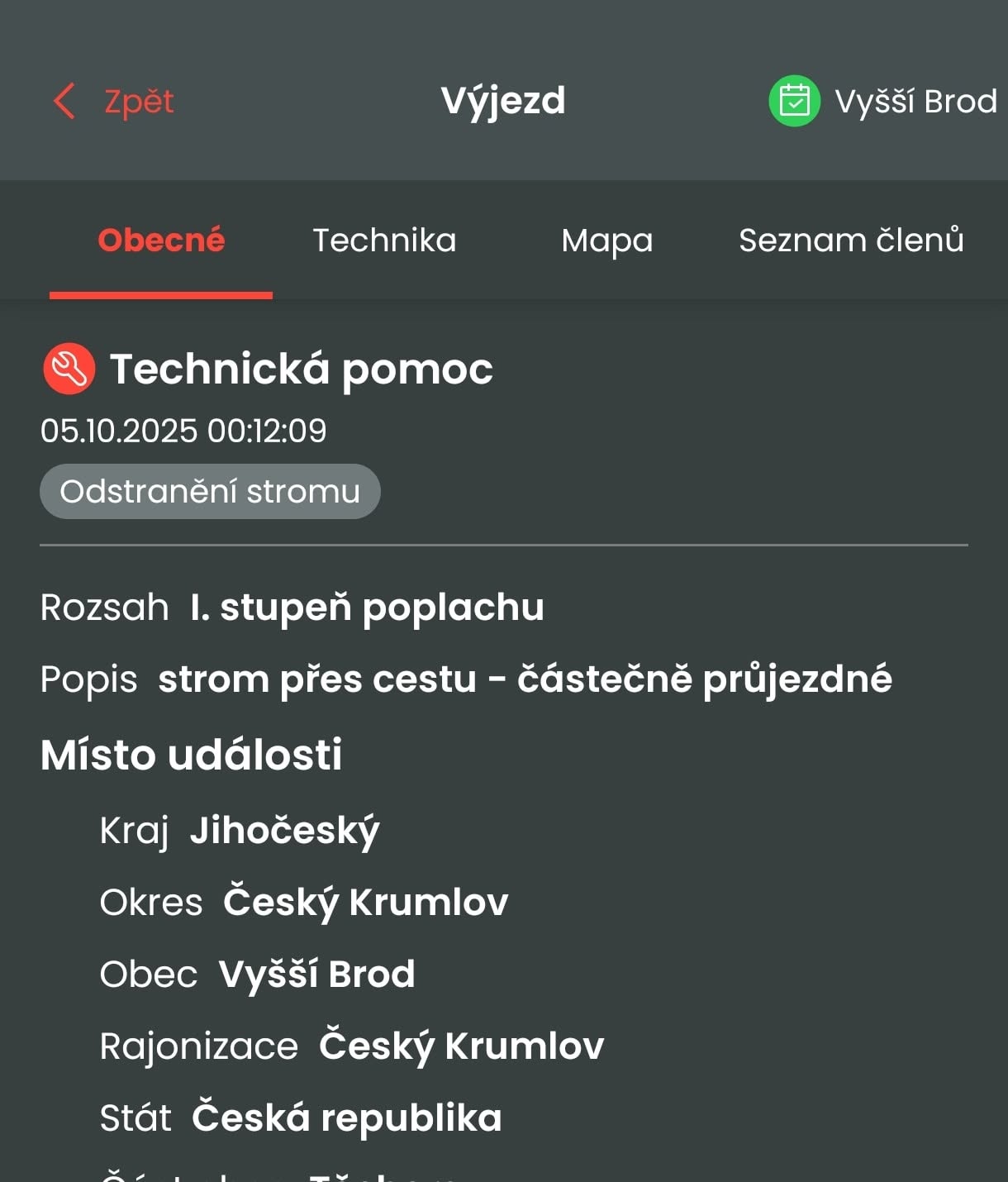Switch to the Technika tab
This screenshot has height=1182, width=1008.
(x=384, y=241)
